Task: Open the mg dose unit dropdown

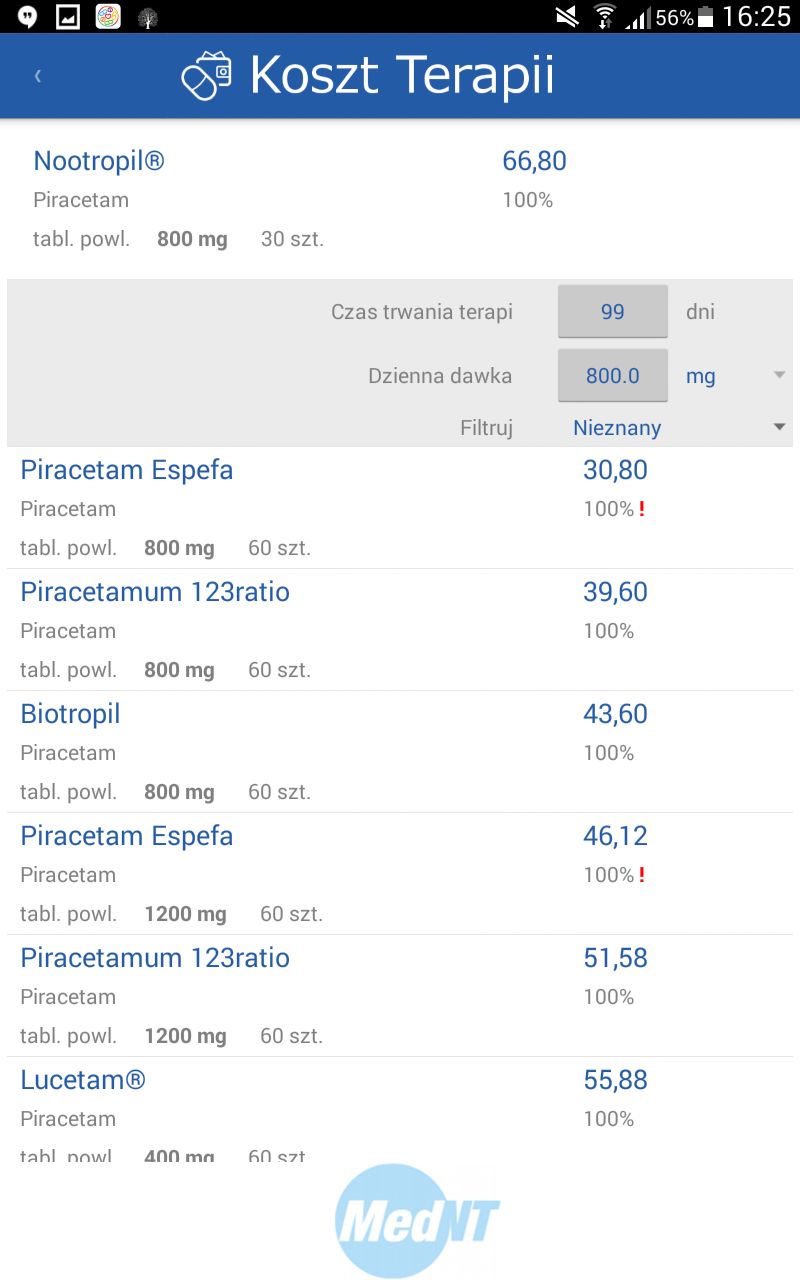Action: point(735,376)
